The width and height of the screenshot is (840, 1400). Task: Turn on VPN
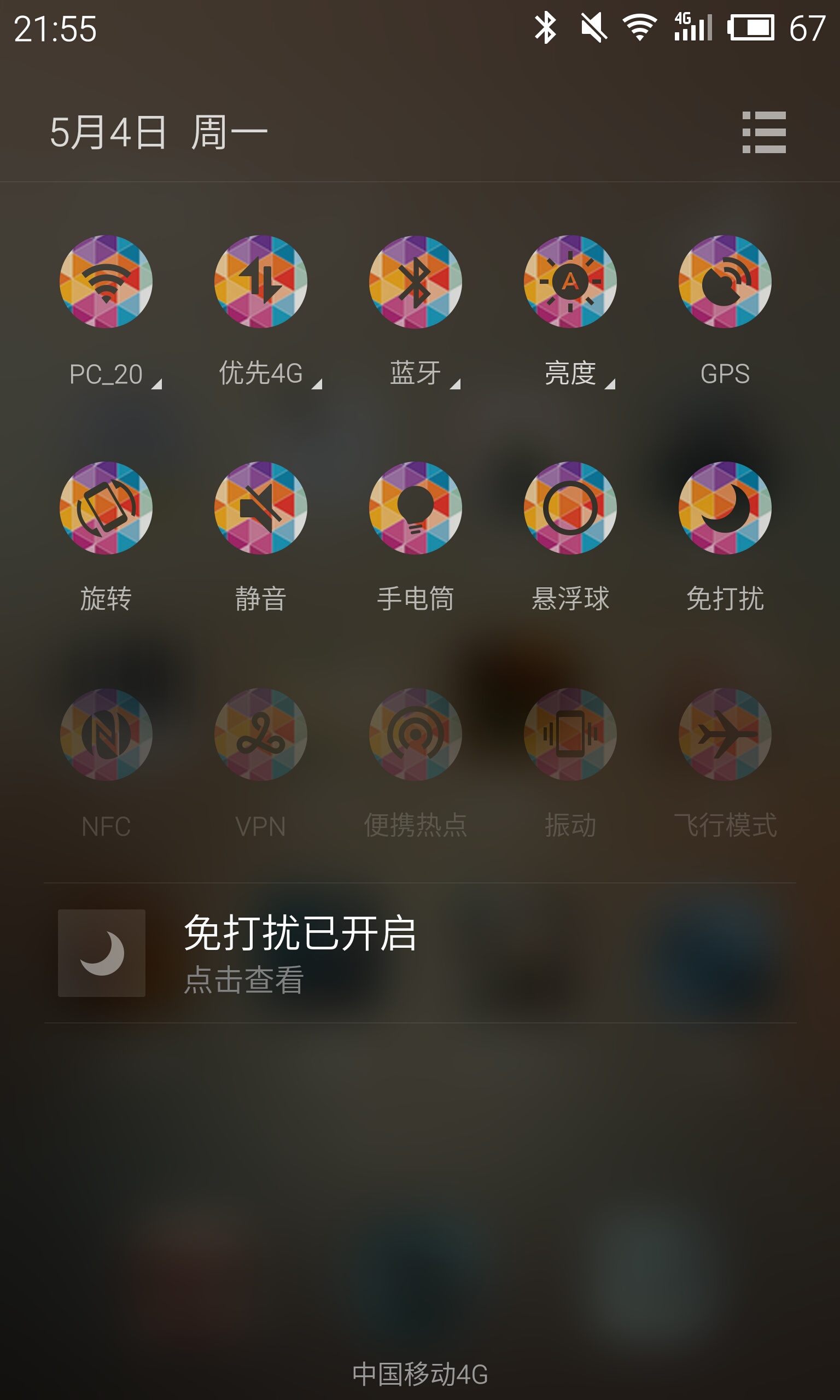(x=260, y=734)
